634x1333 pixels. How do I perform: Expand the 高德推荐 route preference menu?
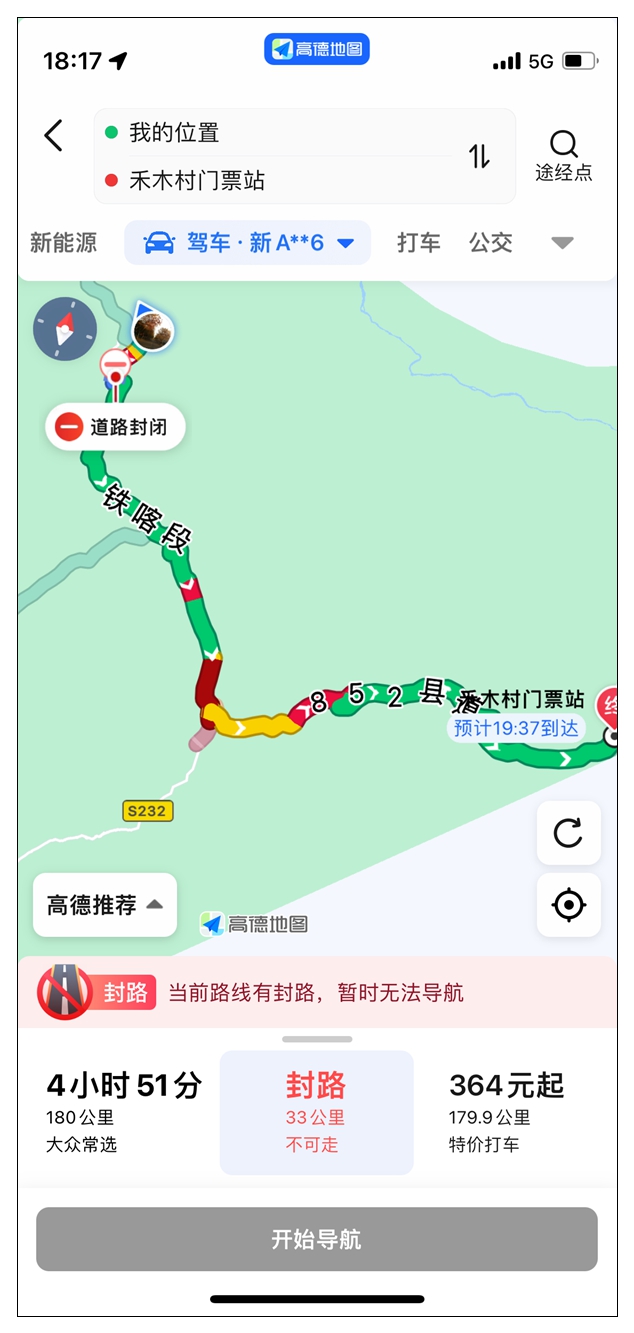(105, 905)
